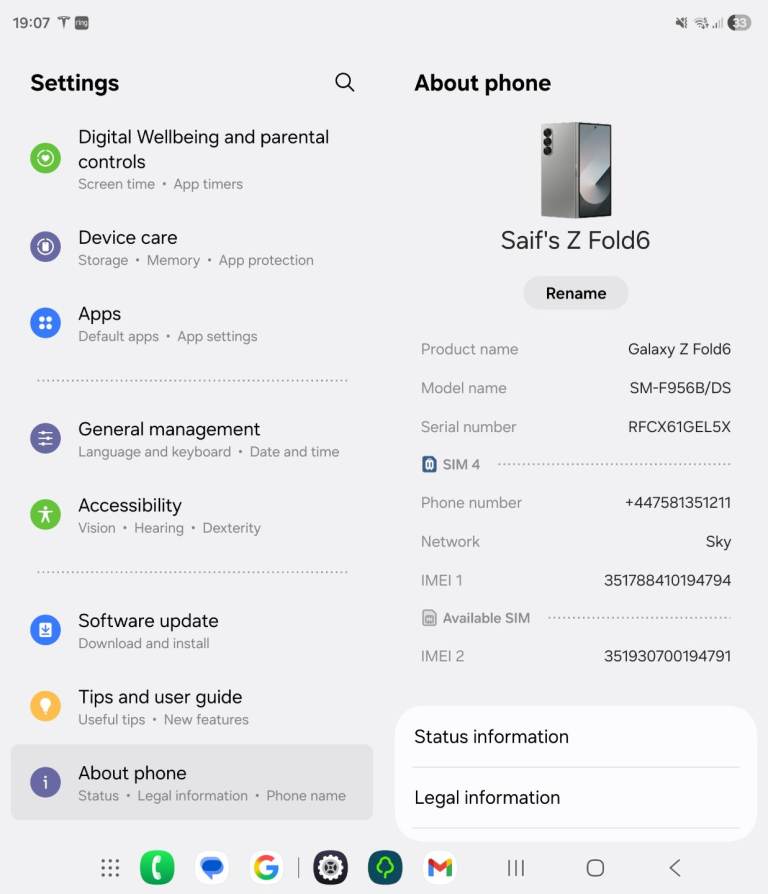This screenshot has width=768, height=894.
Task: Show recent apps
Action: click(x=516, y=868)
